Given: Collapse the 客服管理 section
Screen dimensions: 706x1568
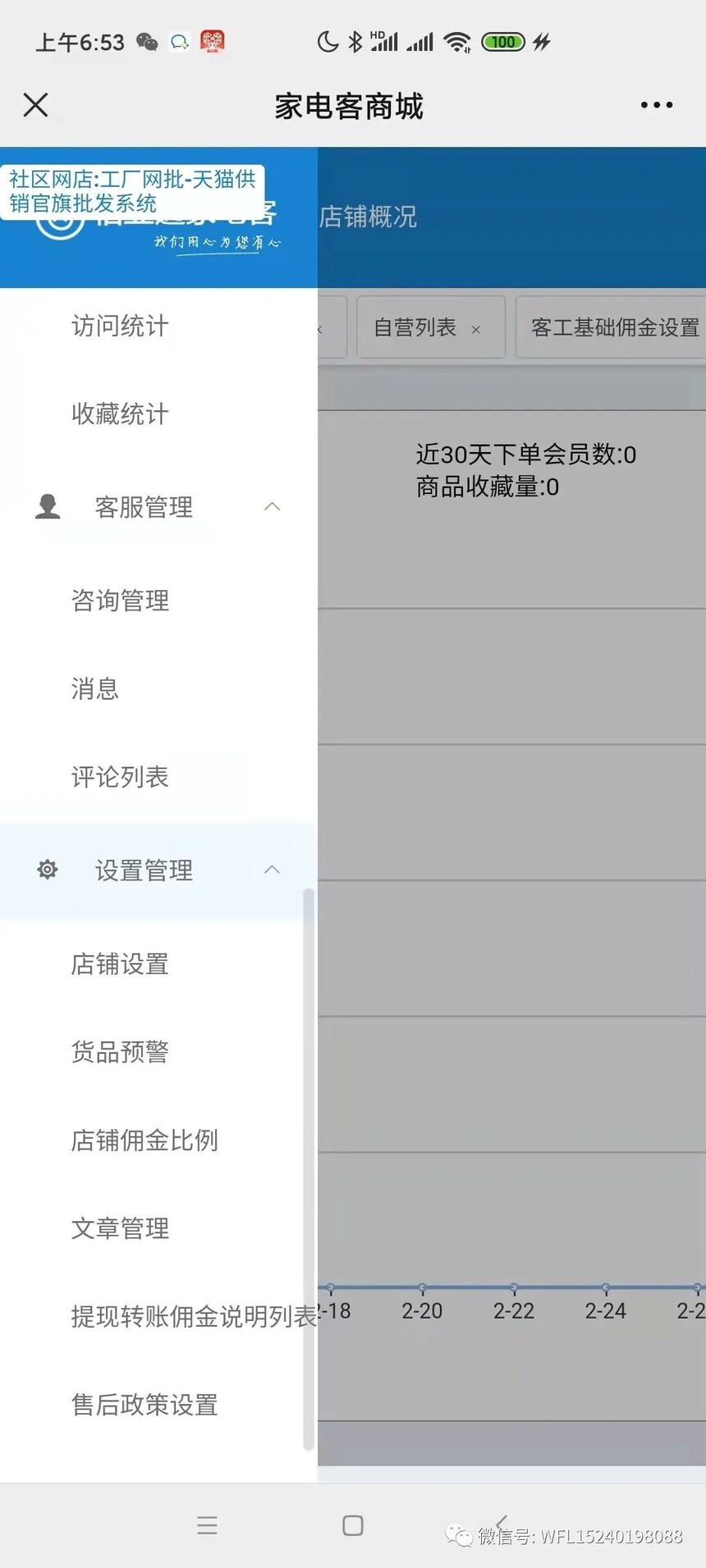Looking at the screenshot, I should click(158, 507).
